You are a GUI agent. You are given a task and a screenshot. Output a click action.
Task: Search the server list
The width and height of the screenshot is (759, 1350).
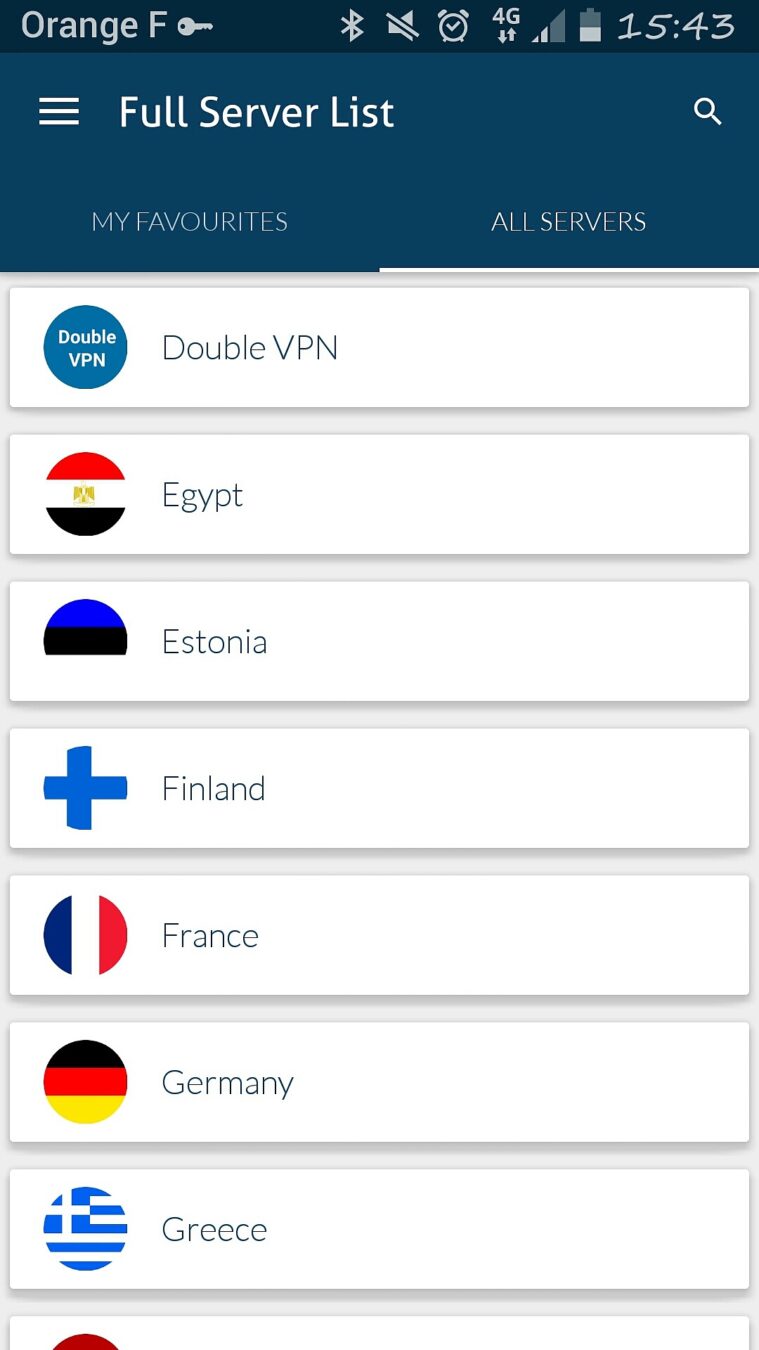click(x=707, y=112)
